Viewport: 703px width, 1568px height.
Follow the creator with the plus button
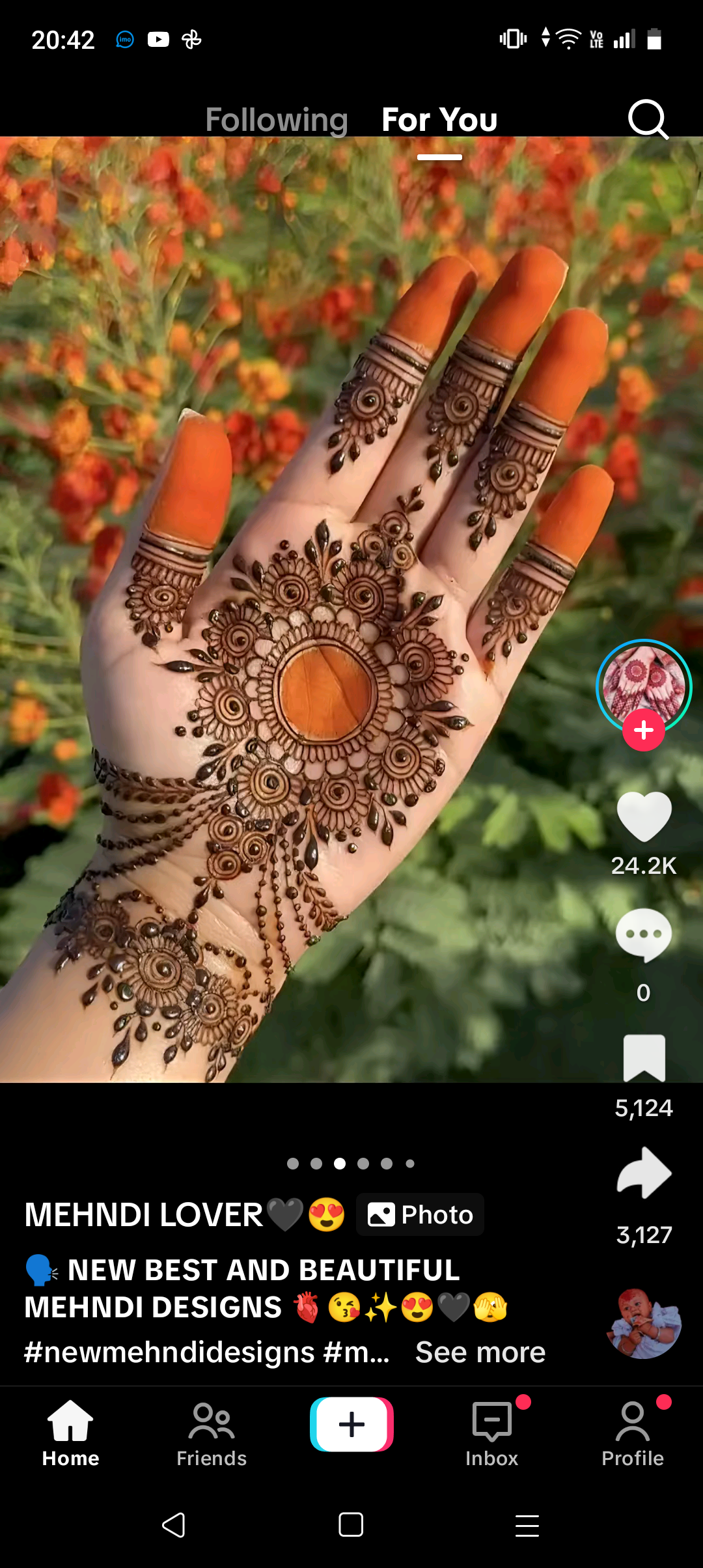[644, 731]
